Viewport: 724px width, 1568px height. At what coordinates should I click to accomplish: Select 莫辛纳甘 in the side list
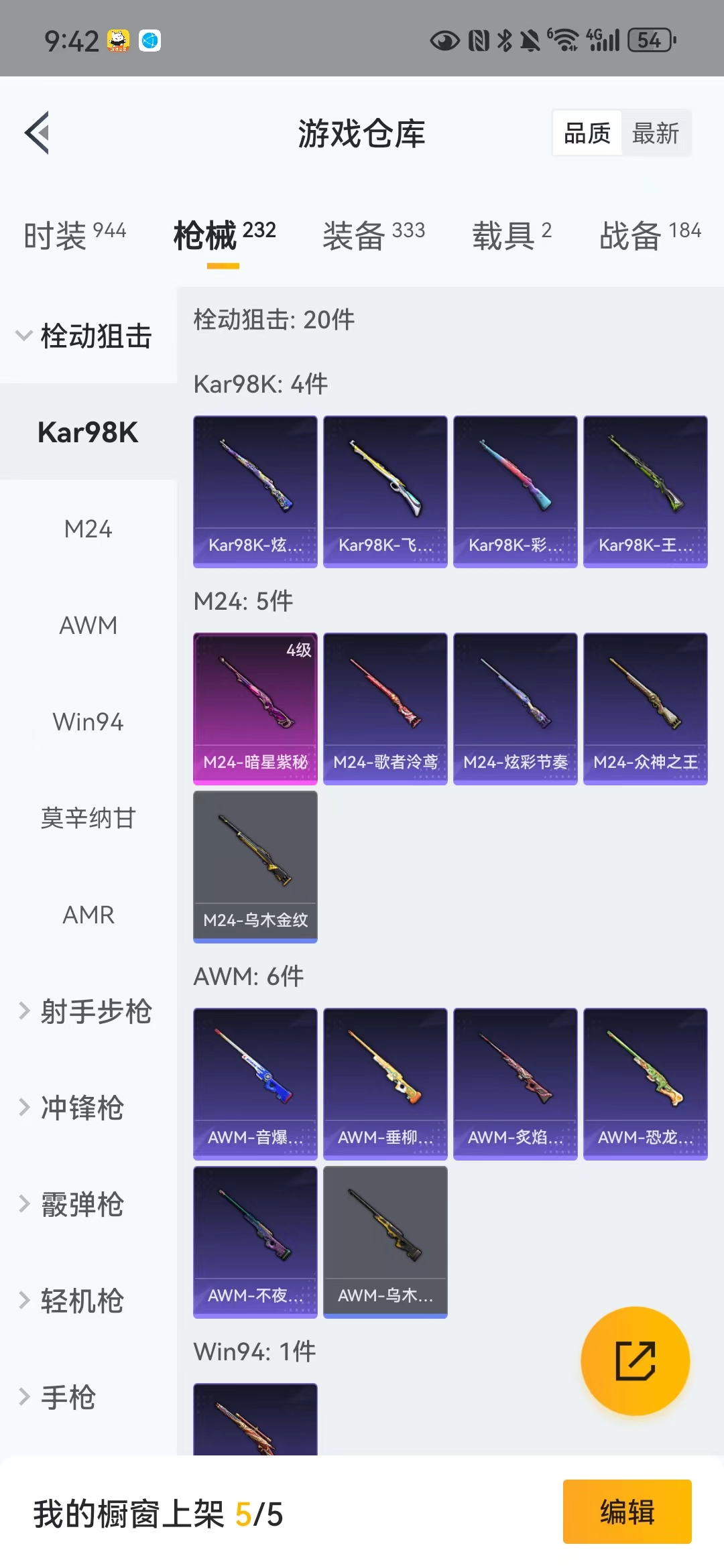point(88,818)
